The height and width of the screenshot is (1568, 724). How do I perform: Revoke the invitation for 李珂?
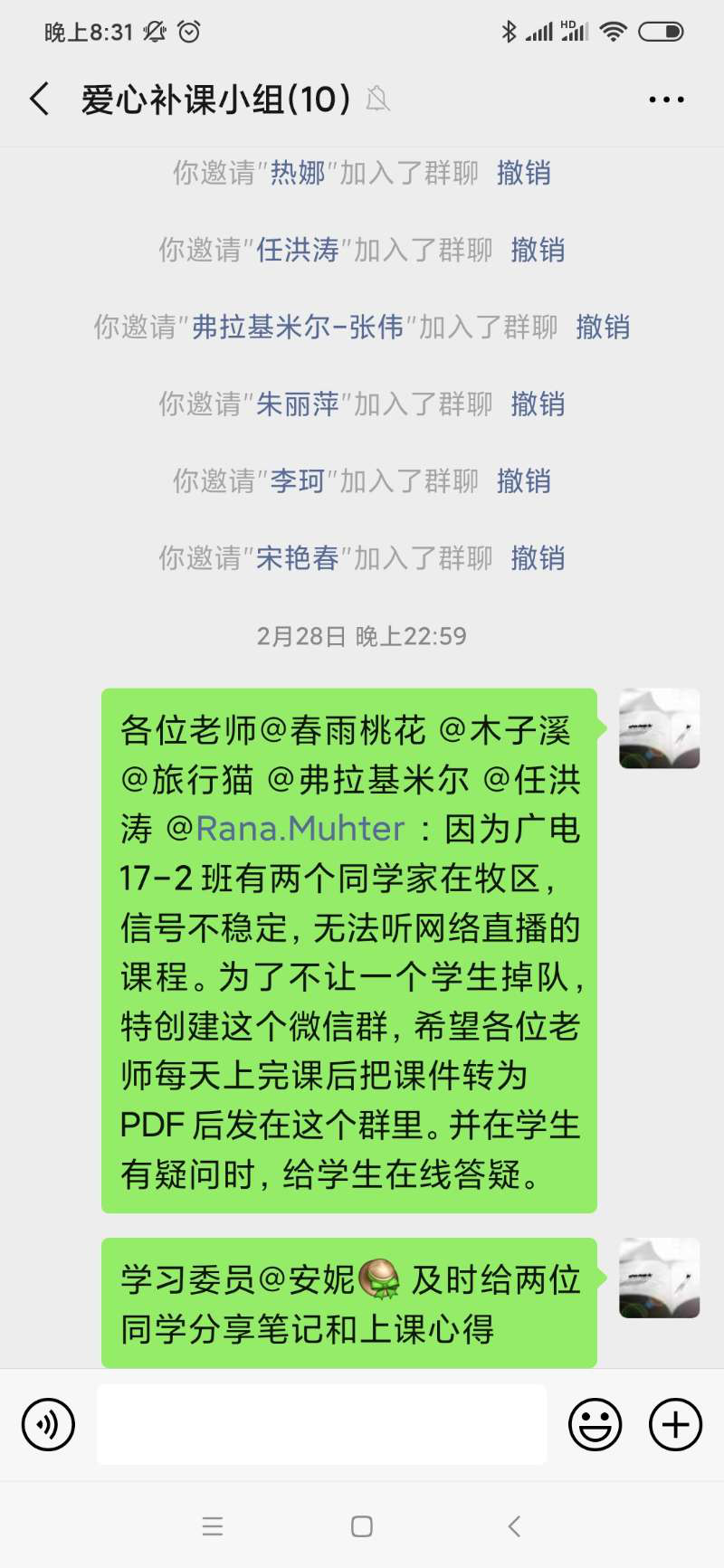(523, 480)
